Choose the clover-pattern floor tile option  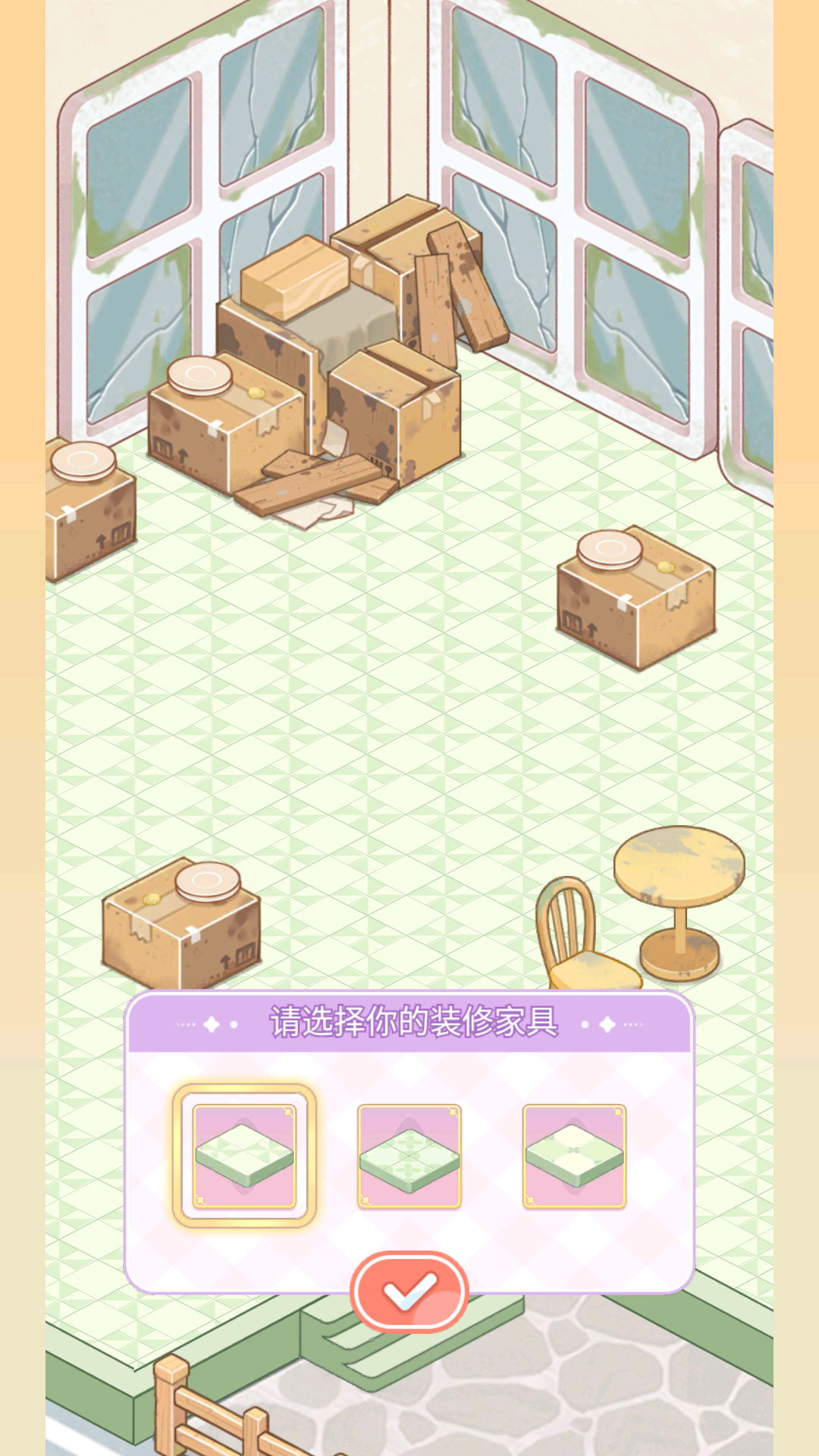(x=409, y=1156)
